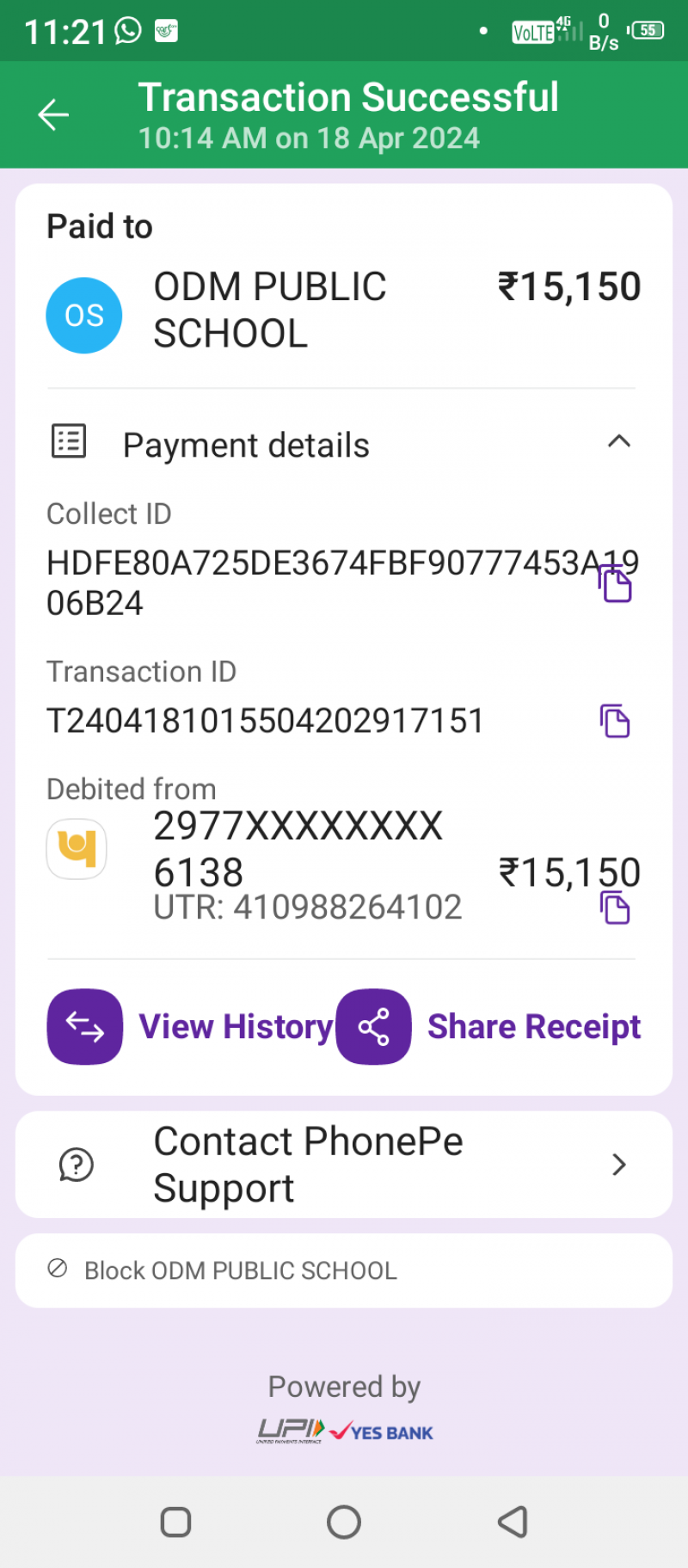688x1568 pixels.
Task: Copy the UTR number
Action: coord(615,908)
